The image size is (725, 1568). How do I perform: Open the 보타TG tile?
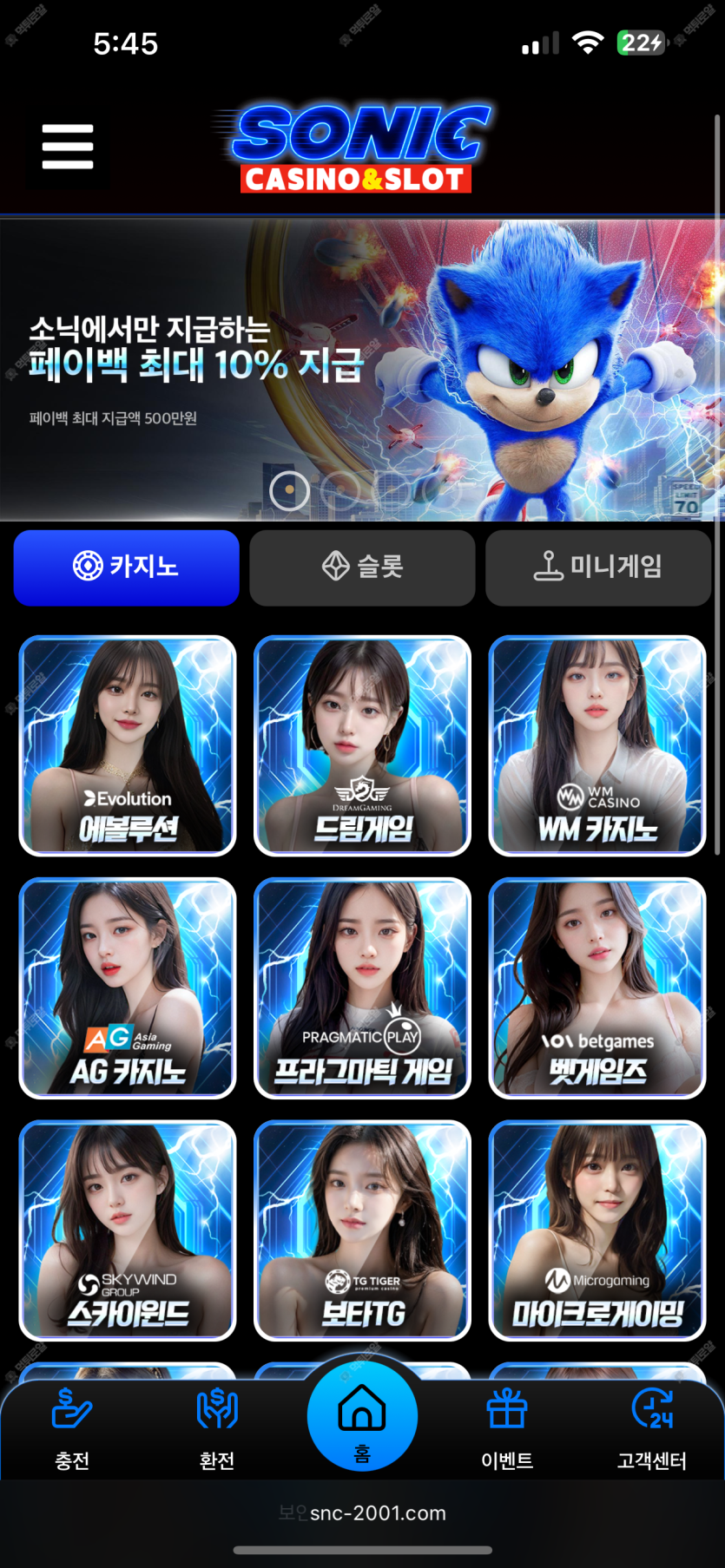pyautogui.click(x=362, y=1230)
